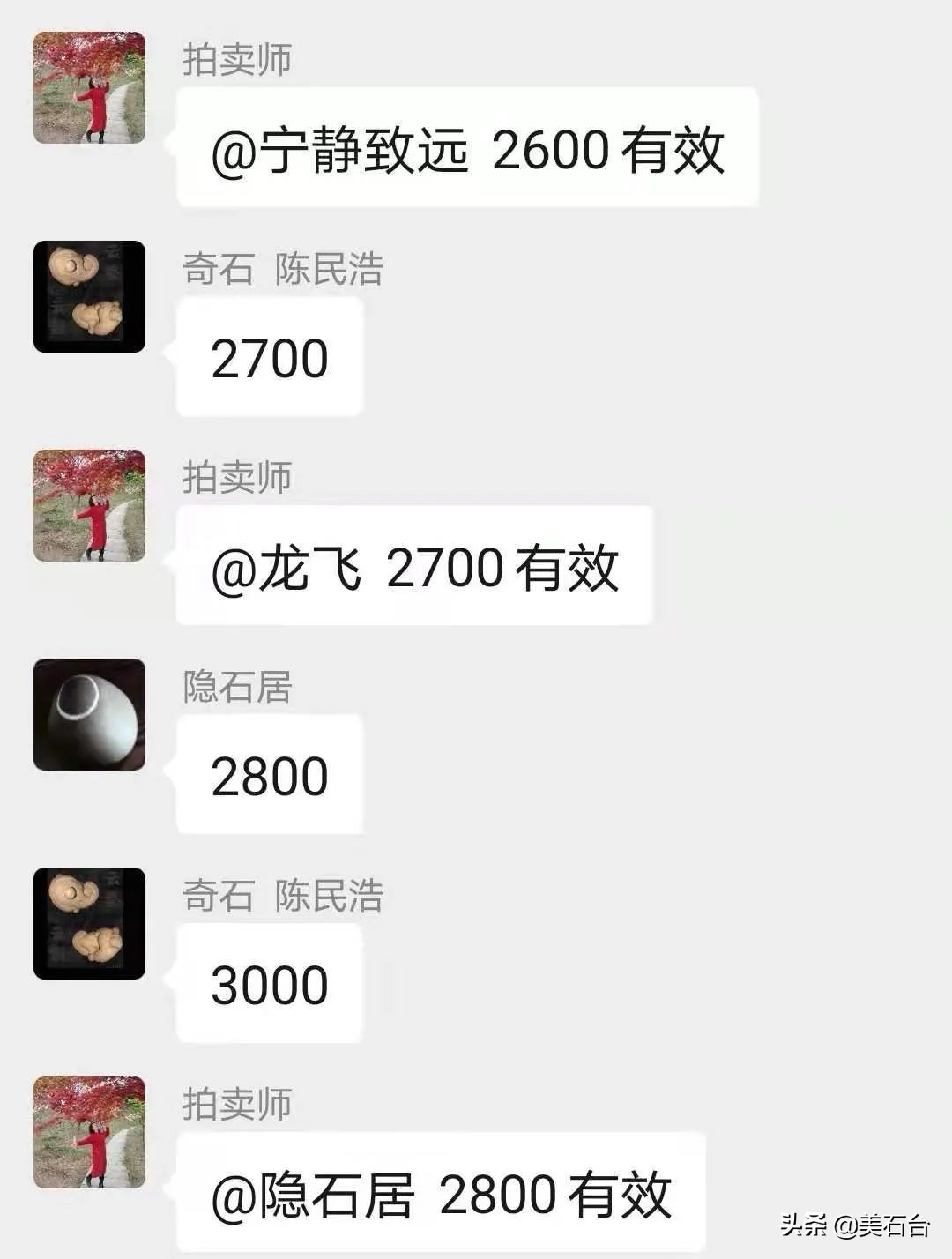
Task: Click the 隐石居 vase avatar
Action: 89,716
